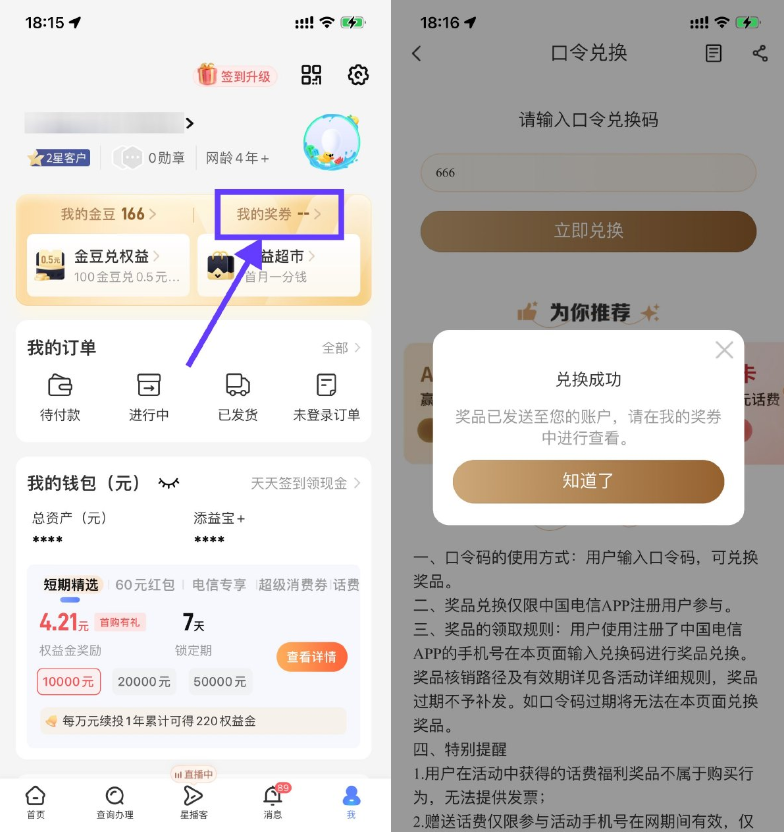Confirm the dialog with 知道了
The image size is (784, 832).
tap(588, 481)
